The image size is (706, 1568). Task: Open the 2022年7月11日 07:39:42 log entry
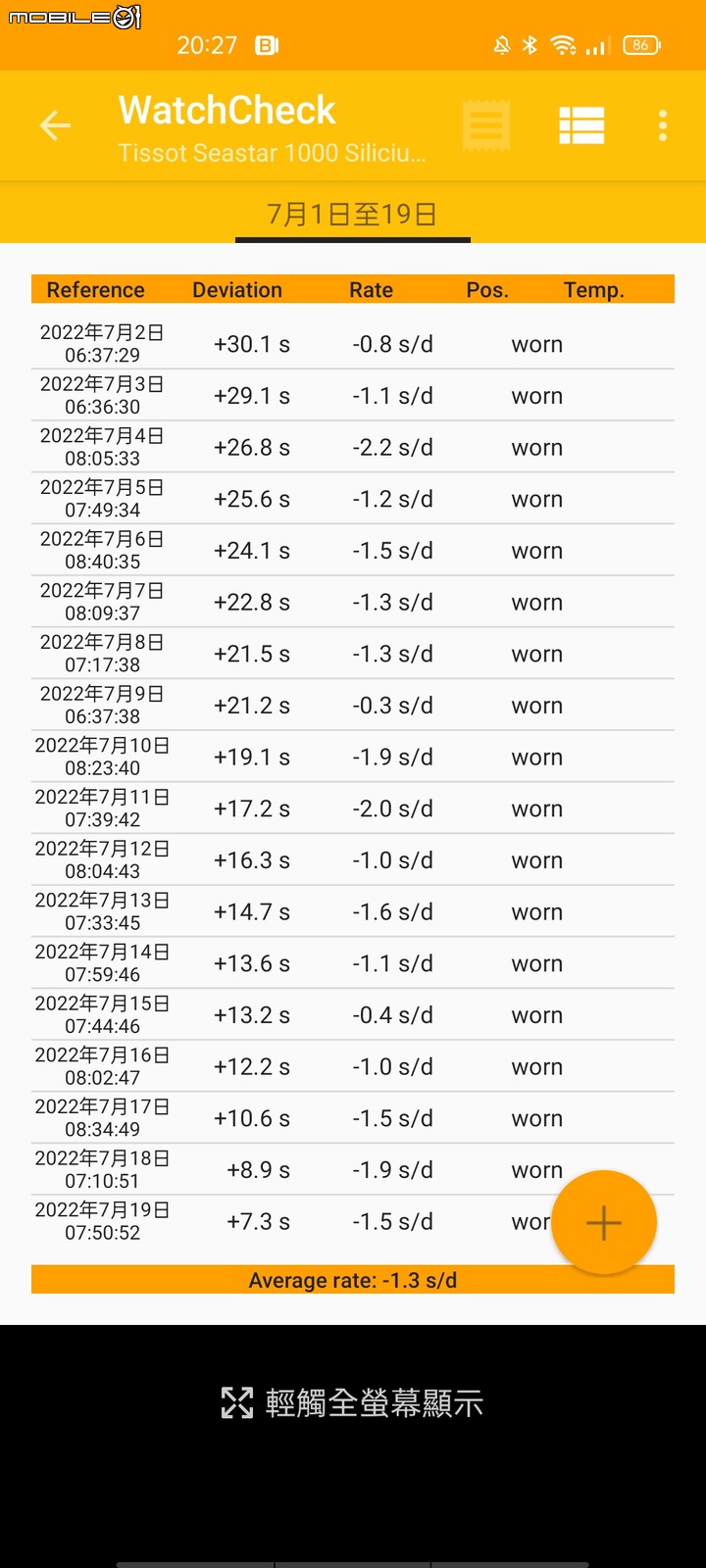pos(353,808)
